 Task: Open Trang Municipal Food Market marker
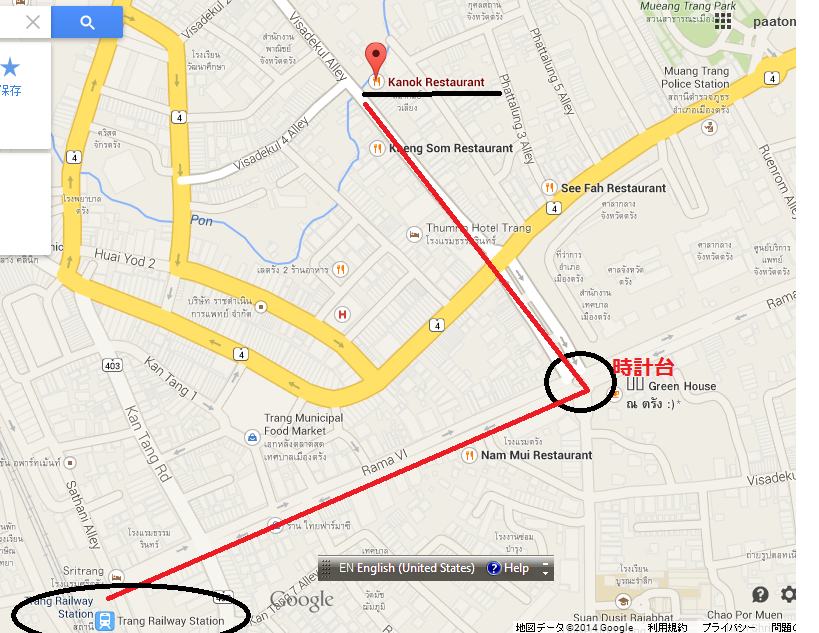pos(253,437)
